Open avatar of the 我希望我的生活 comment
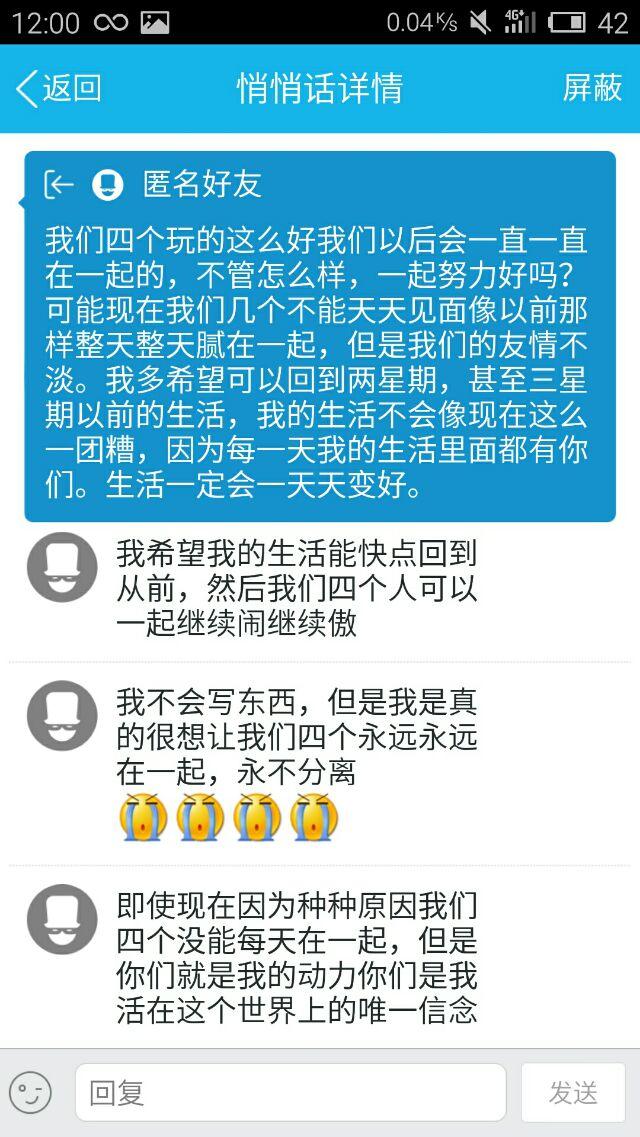 tap(62, 567)
